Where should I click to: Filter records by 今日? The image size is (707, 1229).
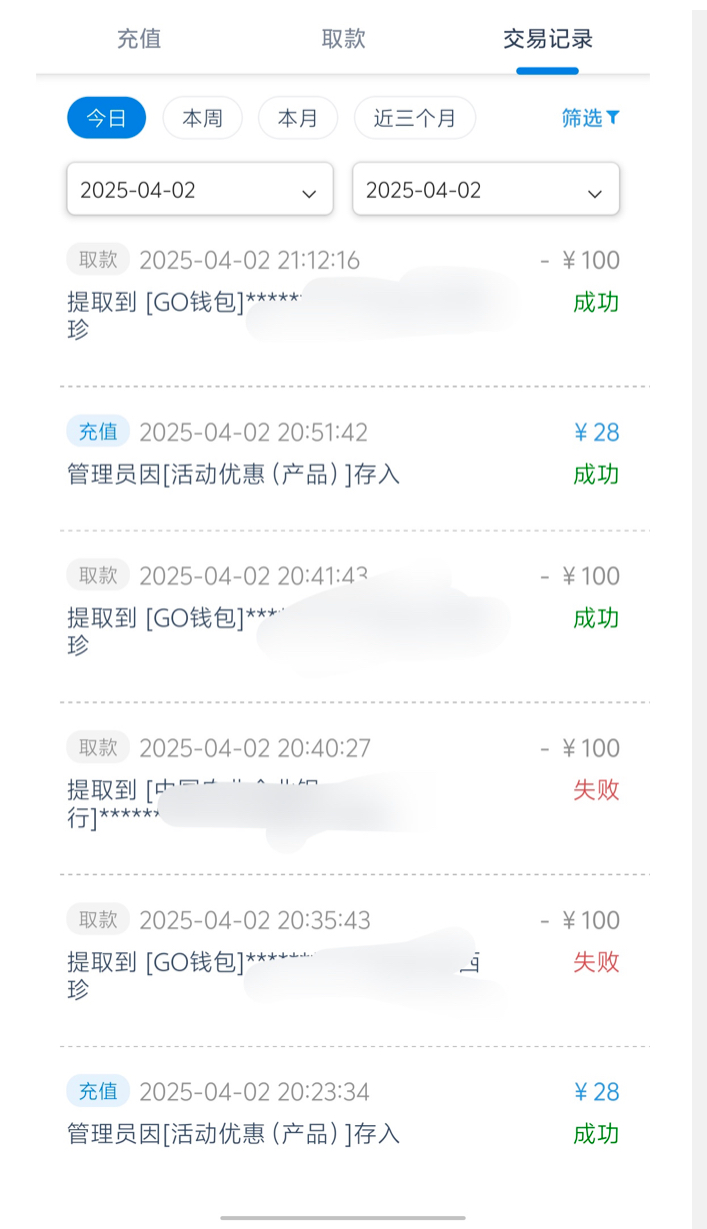pos(106,118)
